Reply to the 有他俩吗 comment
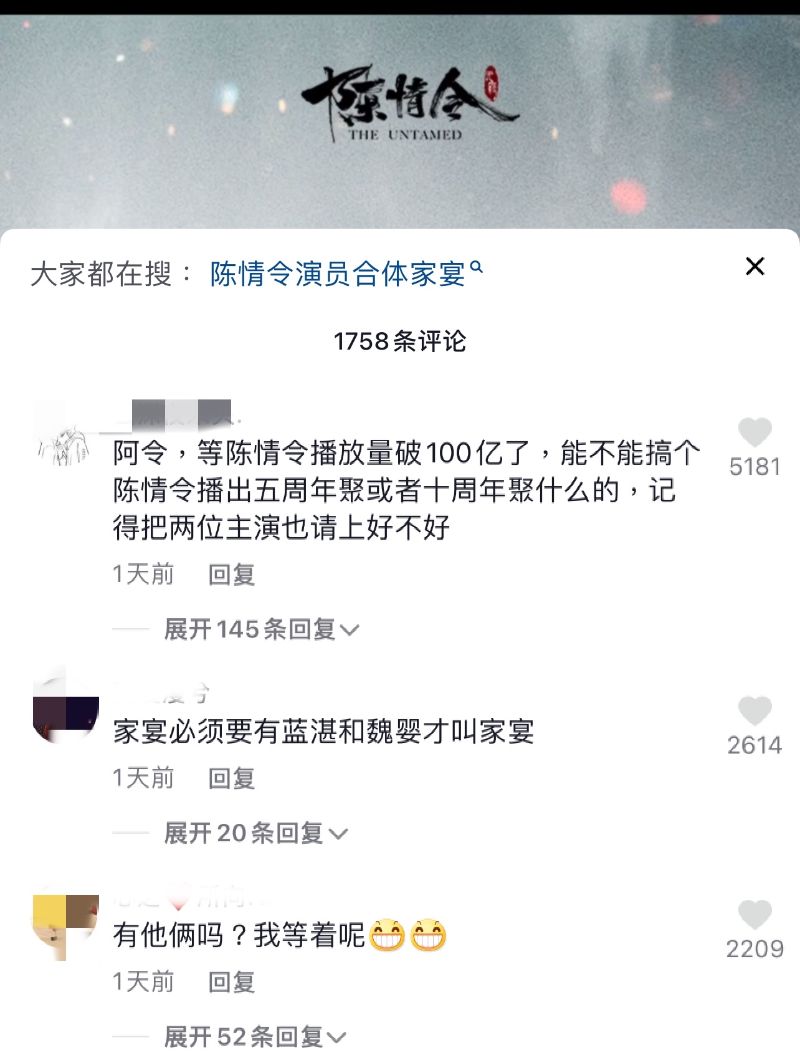The width and height of the screenshot is (800, 1060). (x=232, y=981)
